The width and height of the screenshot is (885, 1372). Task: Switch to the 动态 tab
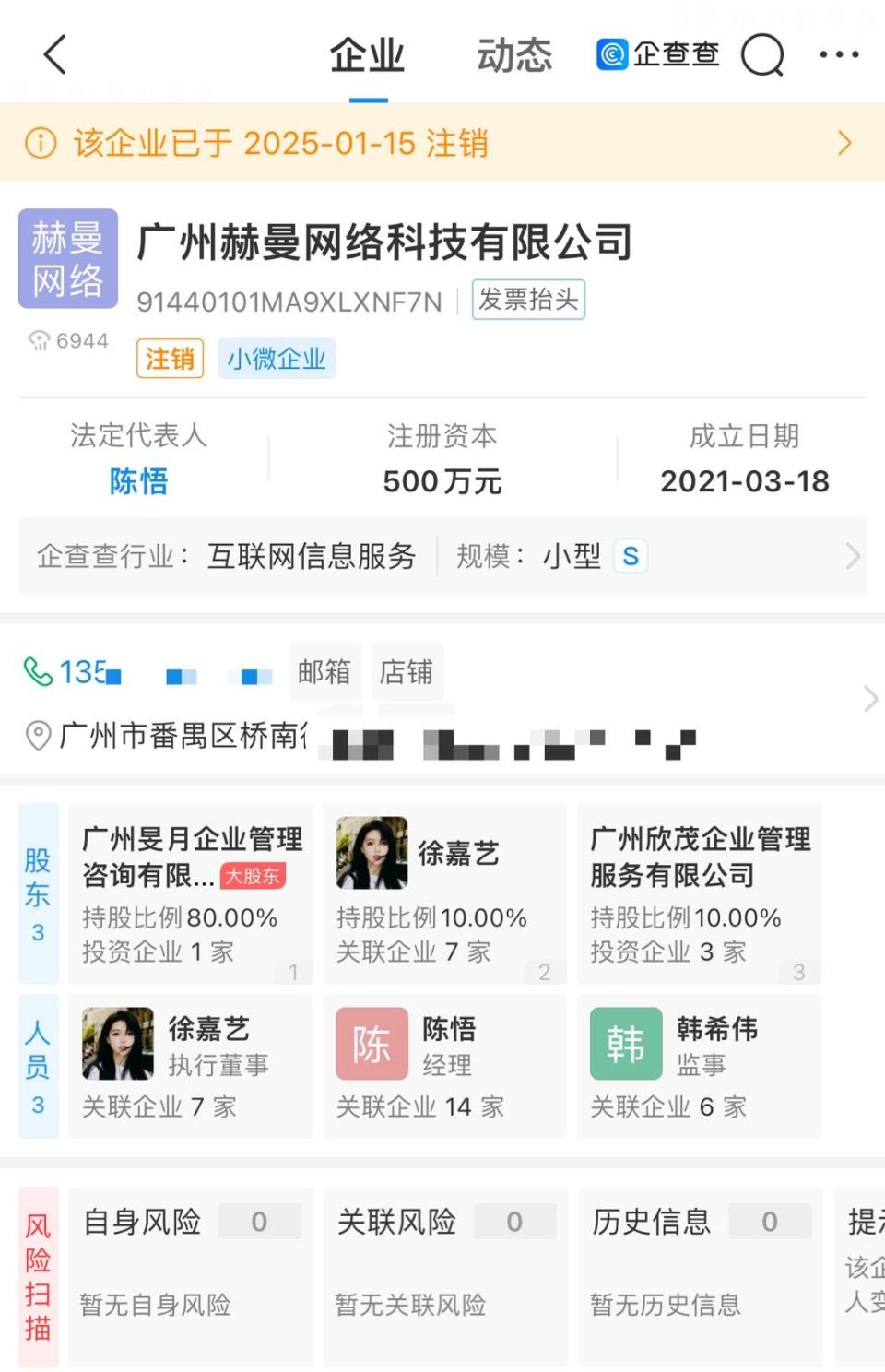tap(513, 55)
